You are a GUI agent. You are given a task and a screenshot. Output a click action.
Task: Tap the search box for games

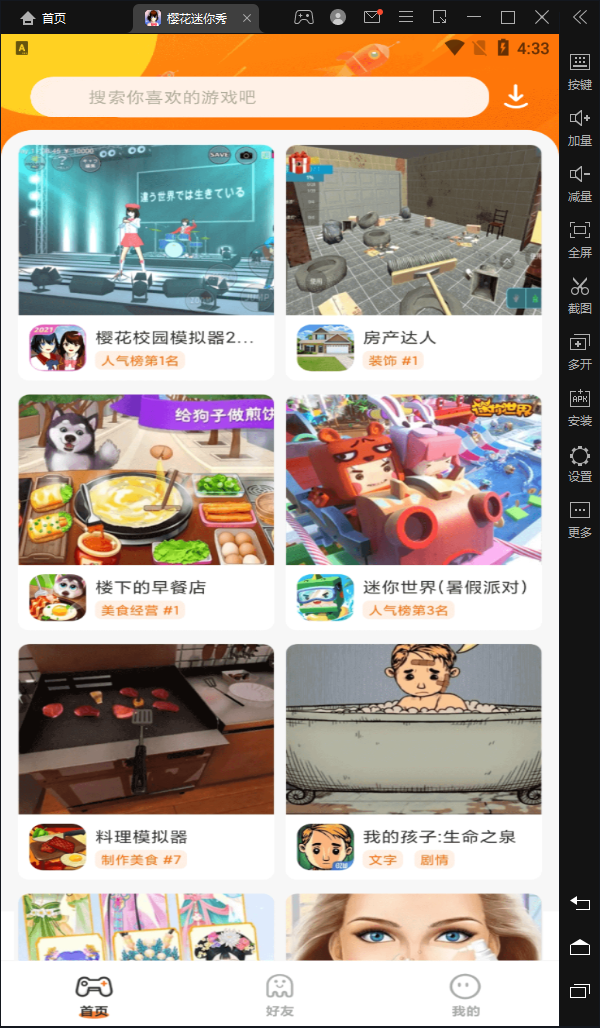coord(260,97)
